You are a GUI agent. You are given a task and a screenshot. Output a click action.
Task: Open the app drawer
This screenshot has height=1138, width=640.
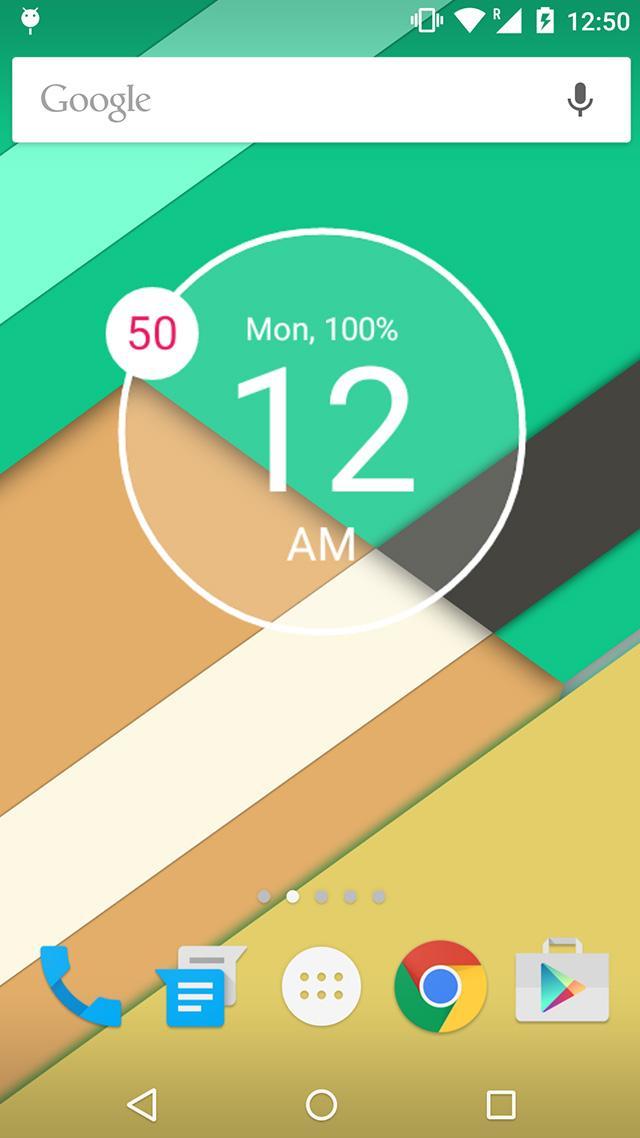[321, 986]
